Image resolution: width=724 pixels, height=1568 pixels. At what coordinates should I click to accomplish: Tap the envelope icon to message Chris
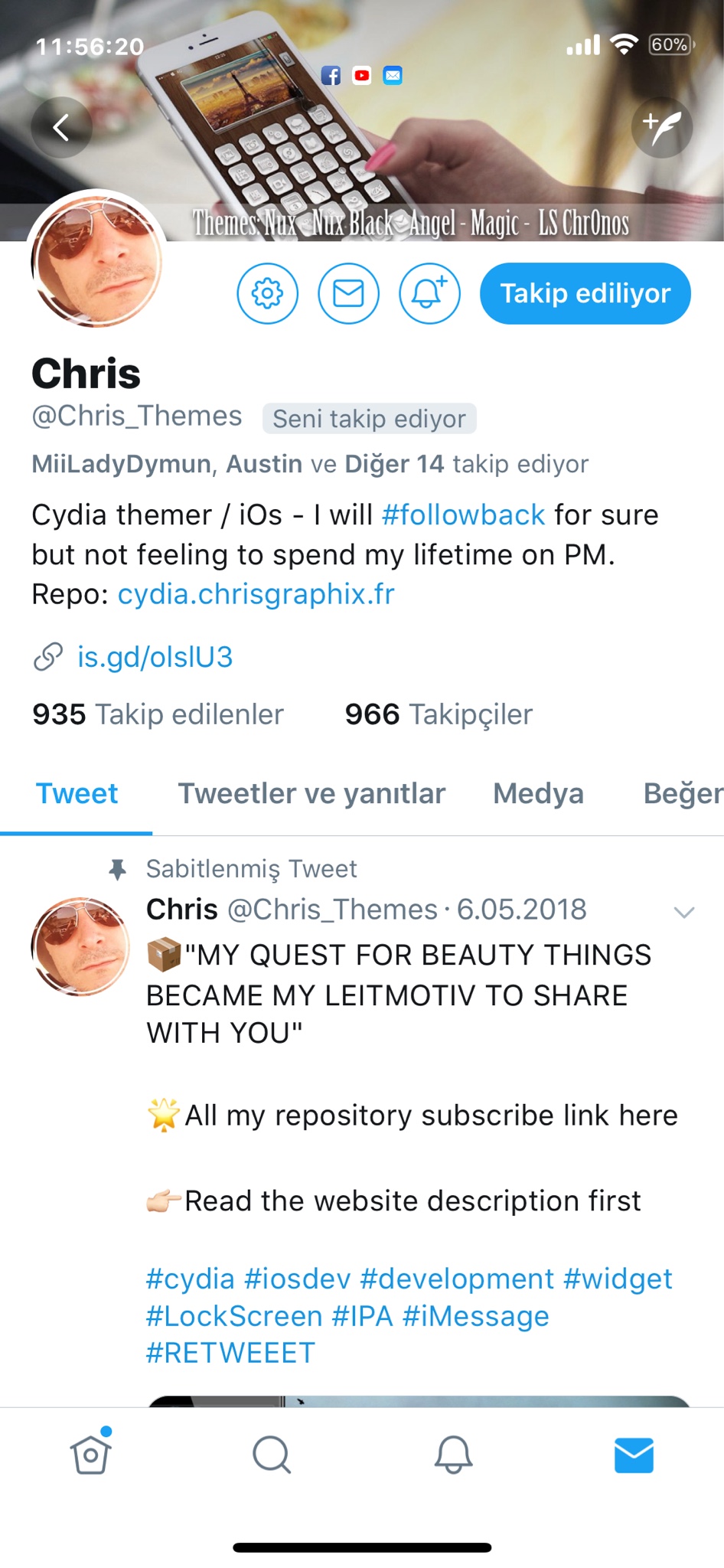click(x=348, y=293)
